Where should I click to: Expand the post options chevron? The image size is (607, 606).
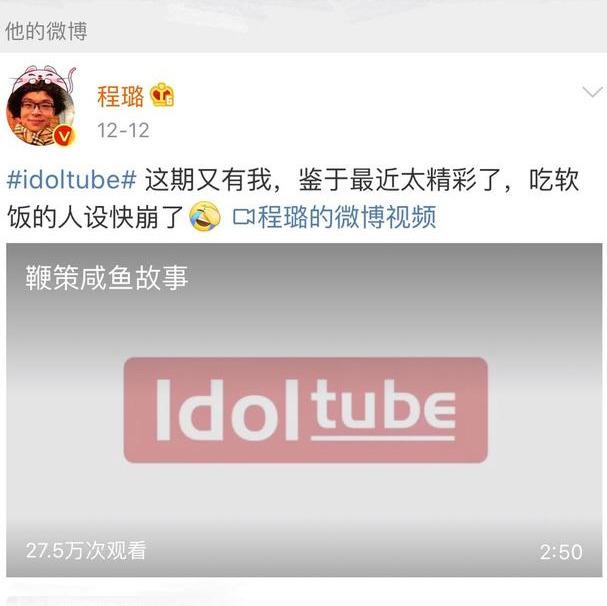(x=592, y=93)
